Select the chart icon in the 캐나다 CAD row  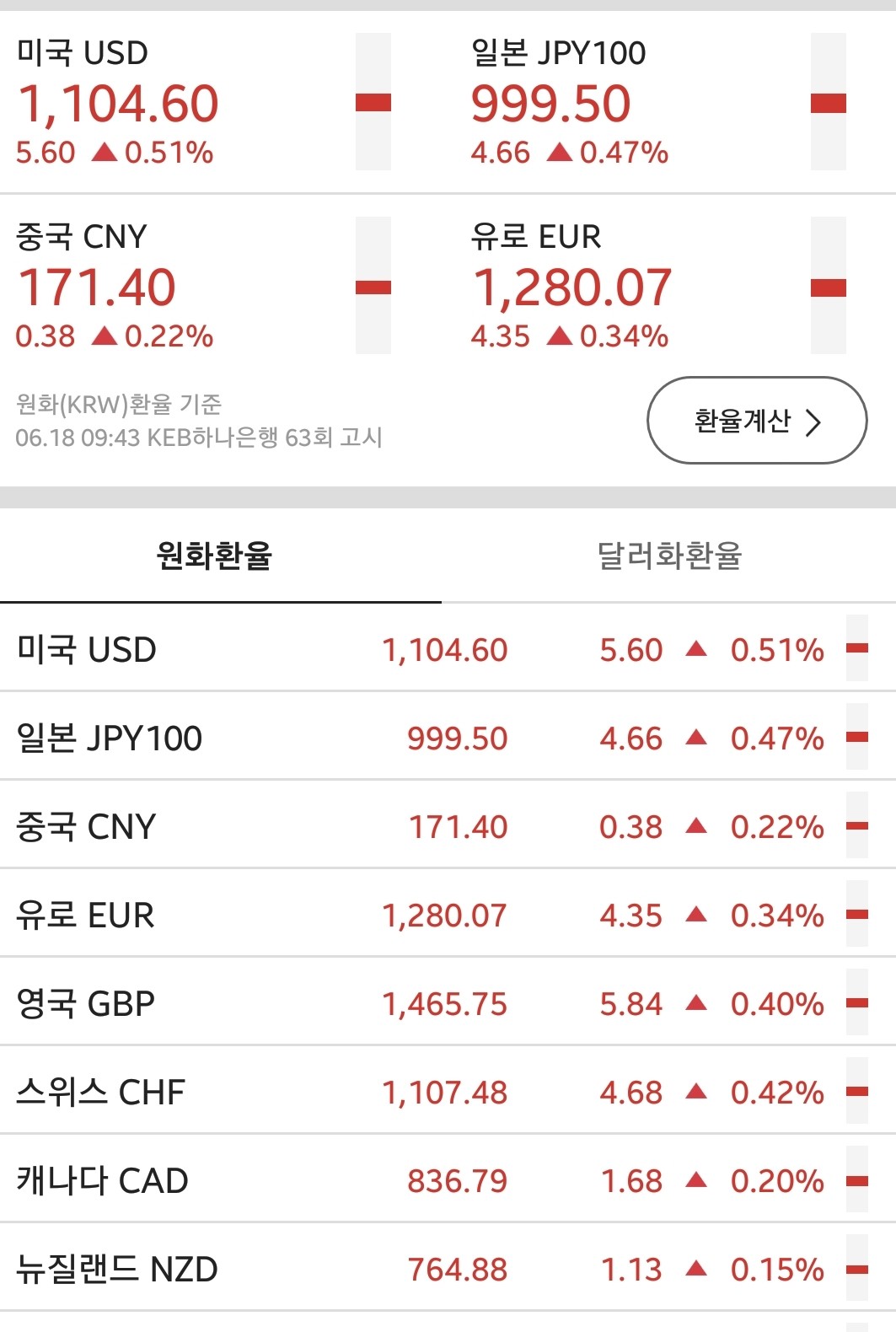[x=856, y=1181]
